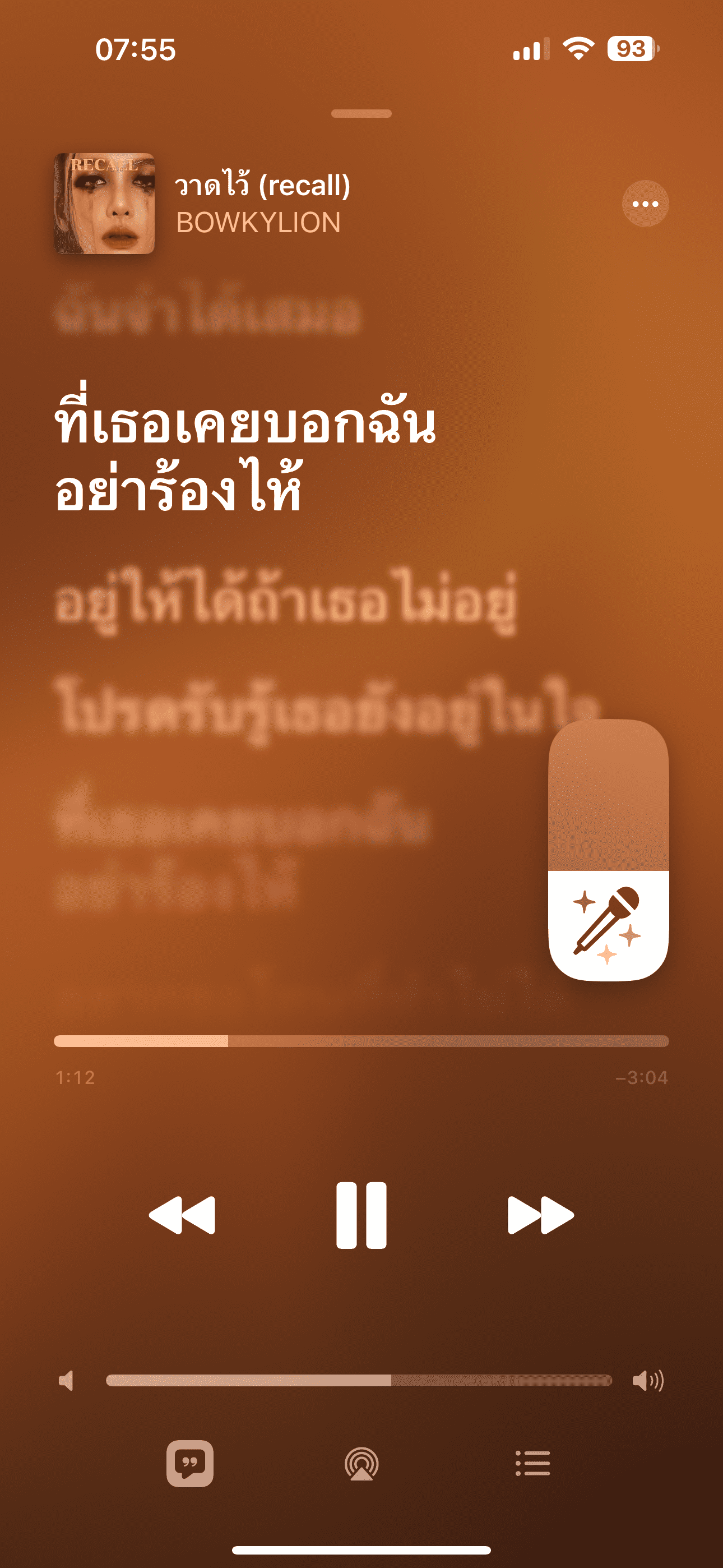Jump to blurred lyric line after current
The height and width of the screenshot is (1568, 723).
(286, 603)
